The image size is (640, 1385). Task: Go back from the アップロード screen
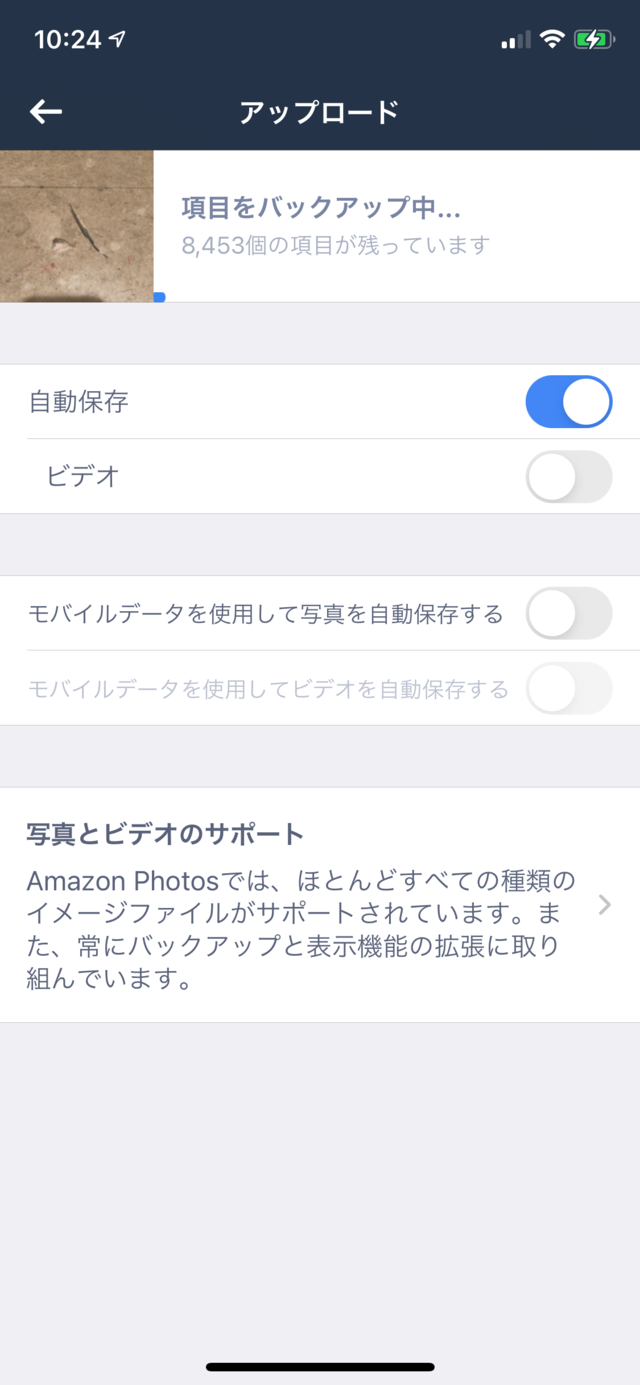coord(46,112)
